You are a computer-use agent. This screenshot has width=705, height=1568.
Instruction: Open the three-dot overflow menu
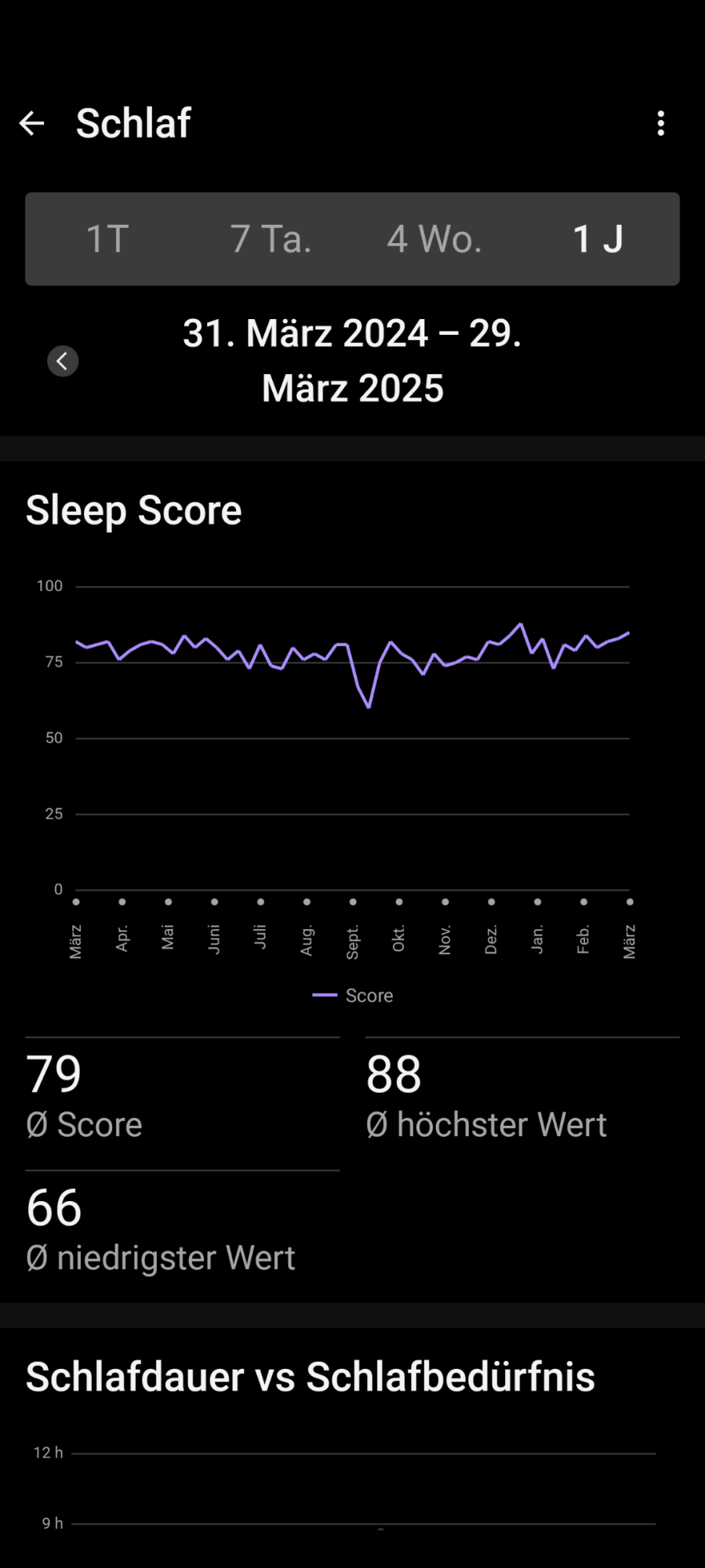pos(661,123)
